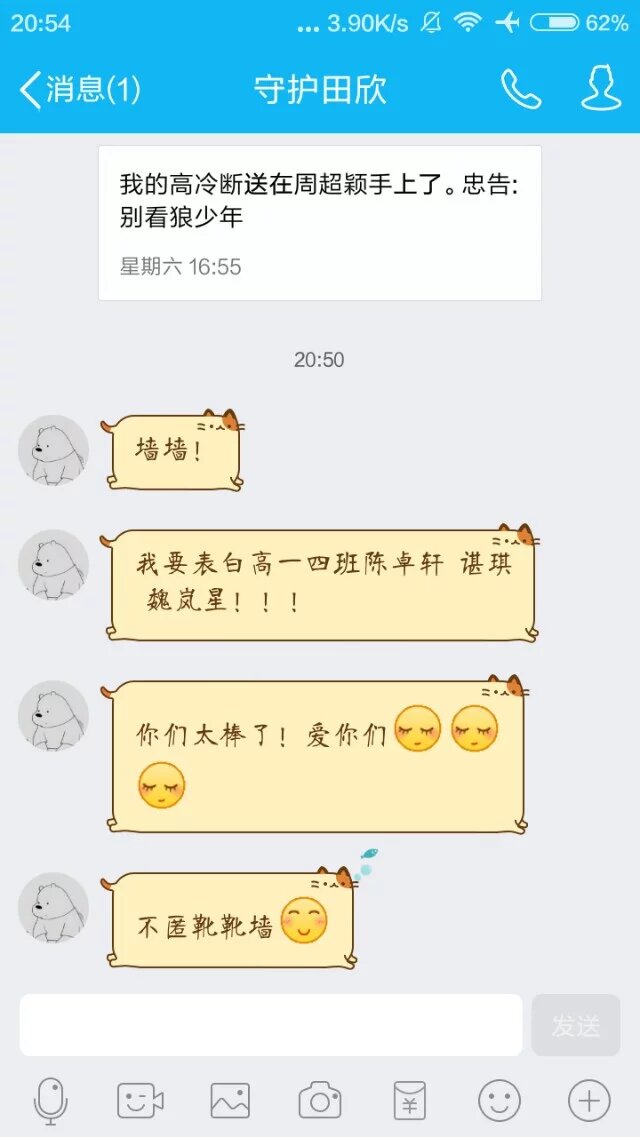
Task: Open the image gallery picker
Action: (x=230, y=1101)
